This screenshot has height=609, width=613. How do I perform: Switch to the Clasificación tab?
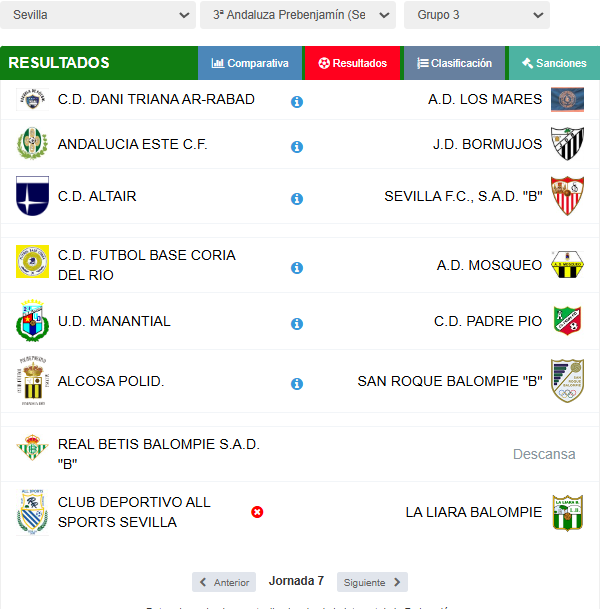[x=455, y=63]
